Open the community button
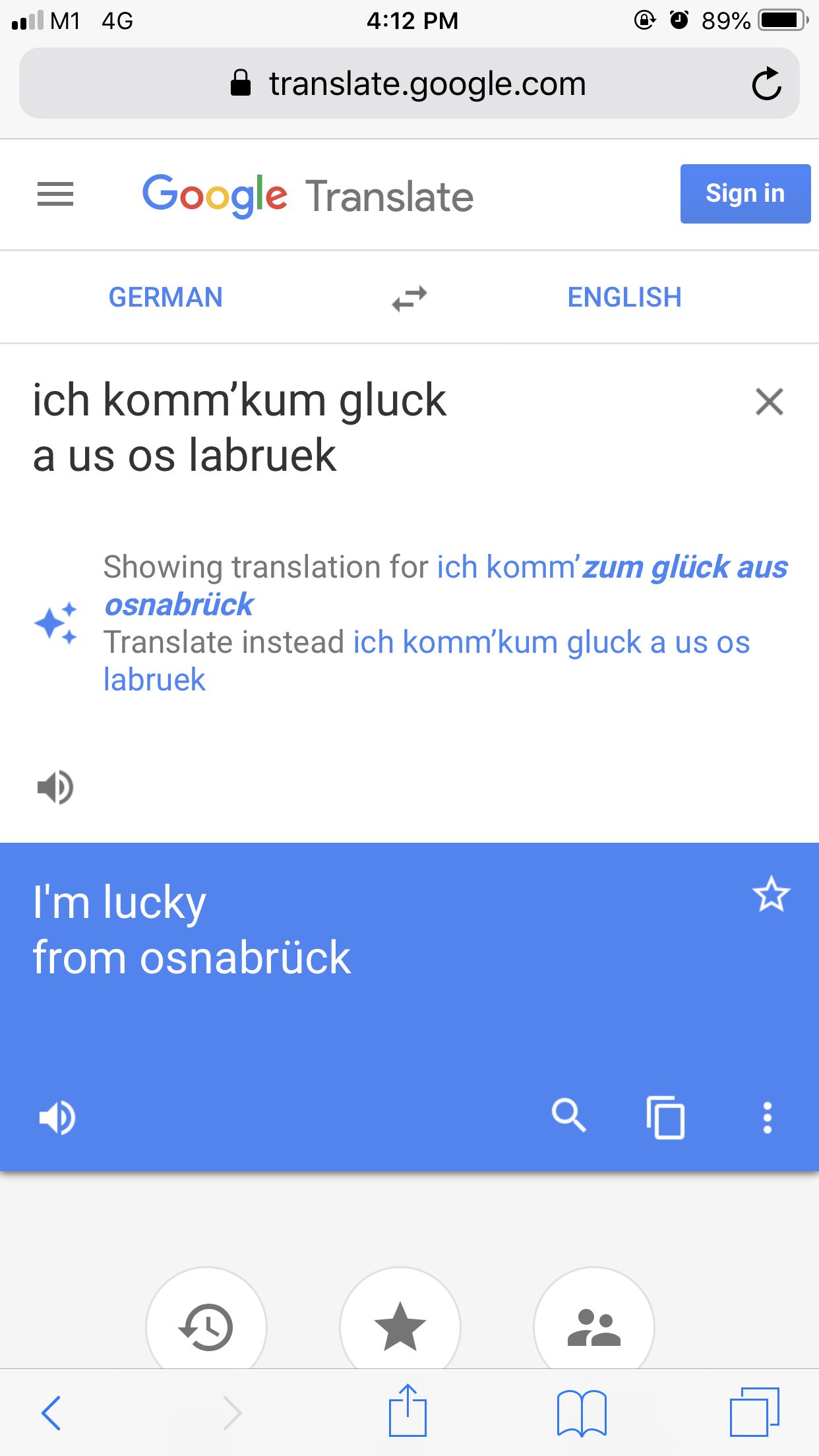This screenshot has width=819, height=1456. tap(593, 1325)
